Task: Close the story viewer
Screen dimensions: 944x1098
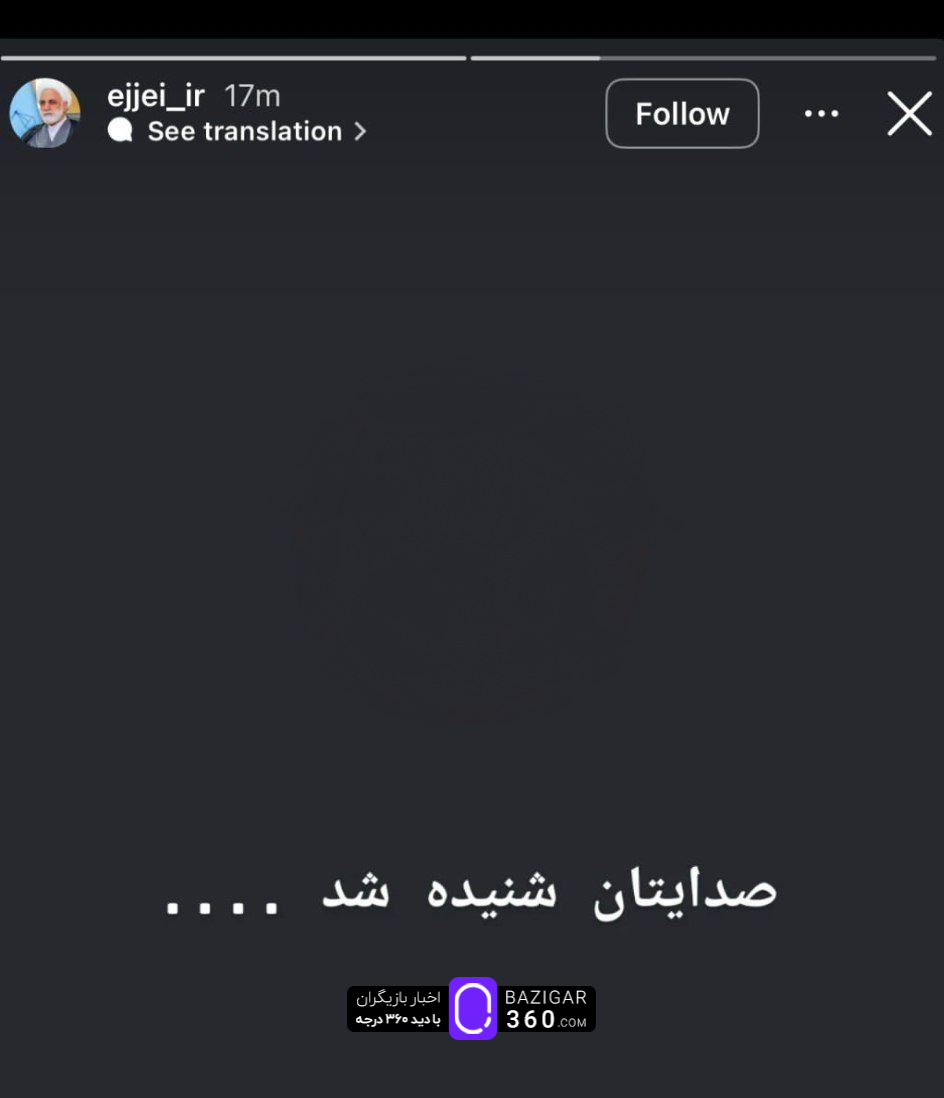Action: click(909, 114)
